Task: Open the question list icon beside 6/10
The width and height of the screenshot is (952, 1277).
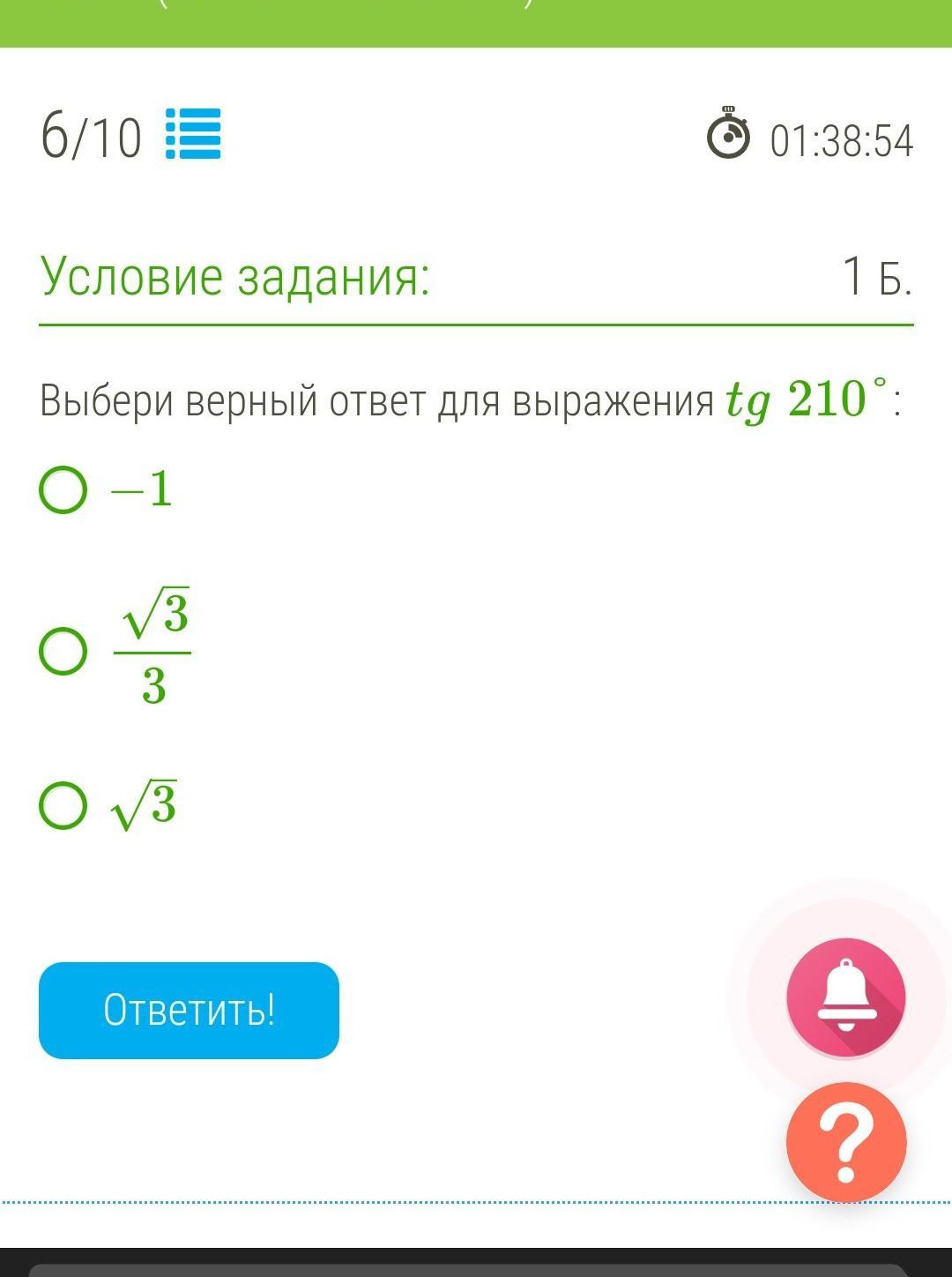Action: coord(193,134)
